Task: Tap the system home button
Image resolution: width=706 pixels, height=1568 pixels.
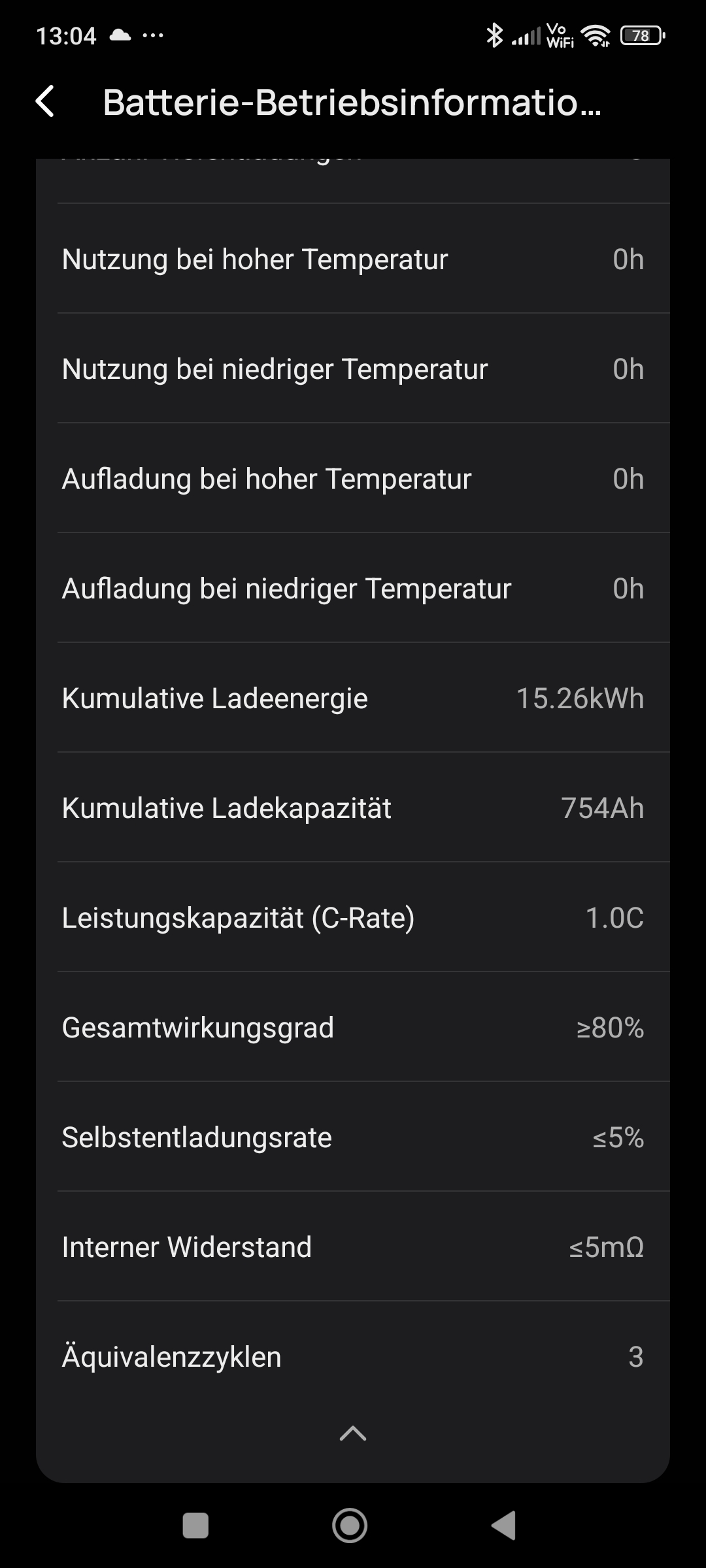Action: click(x=350, y=1526)
